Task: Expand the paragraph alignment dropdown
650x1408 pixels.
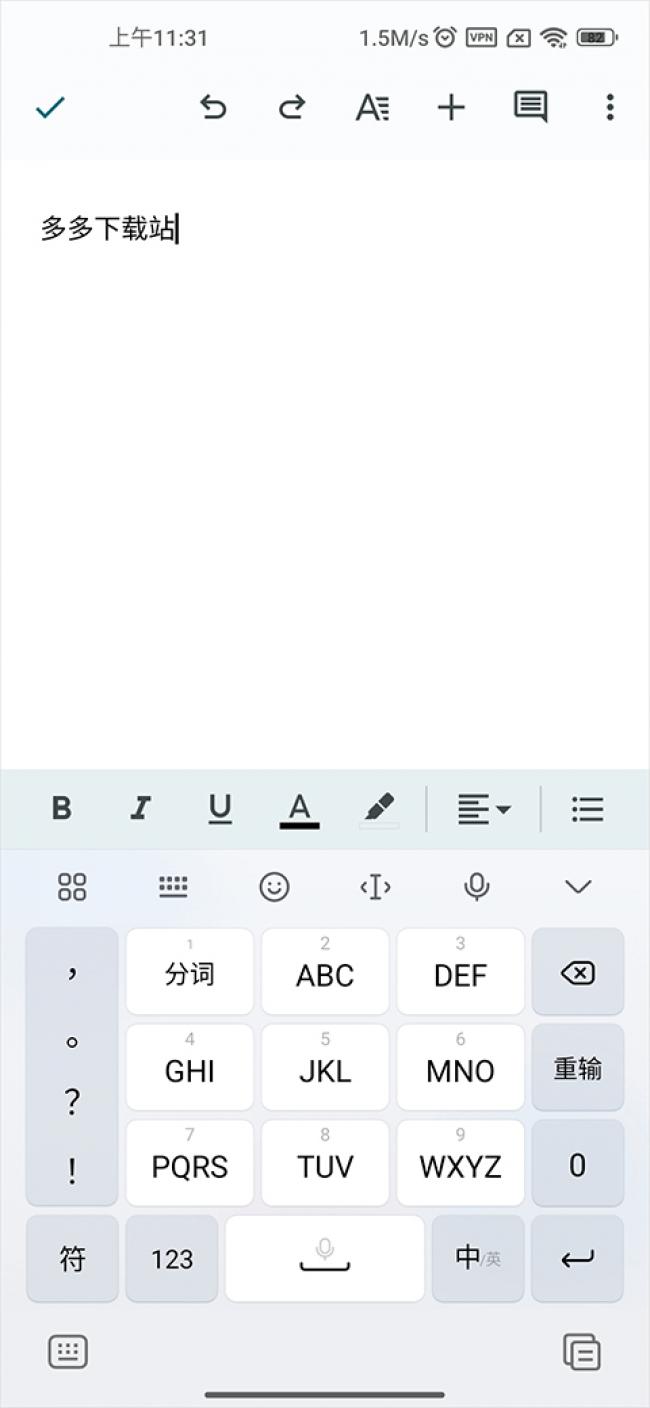Action: 484,809
